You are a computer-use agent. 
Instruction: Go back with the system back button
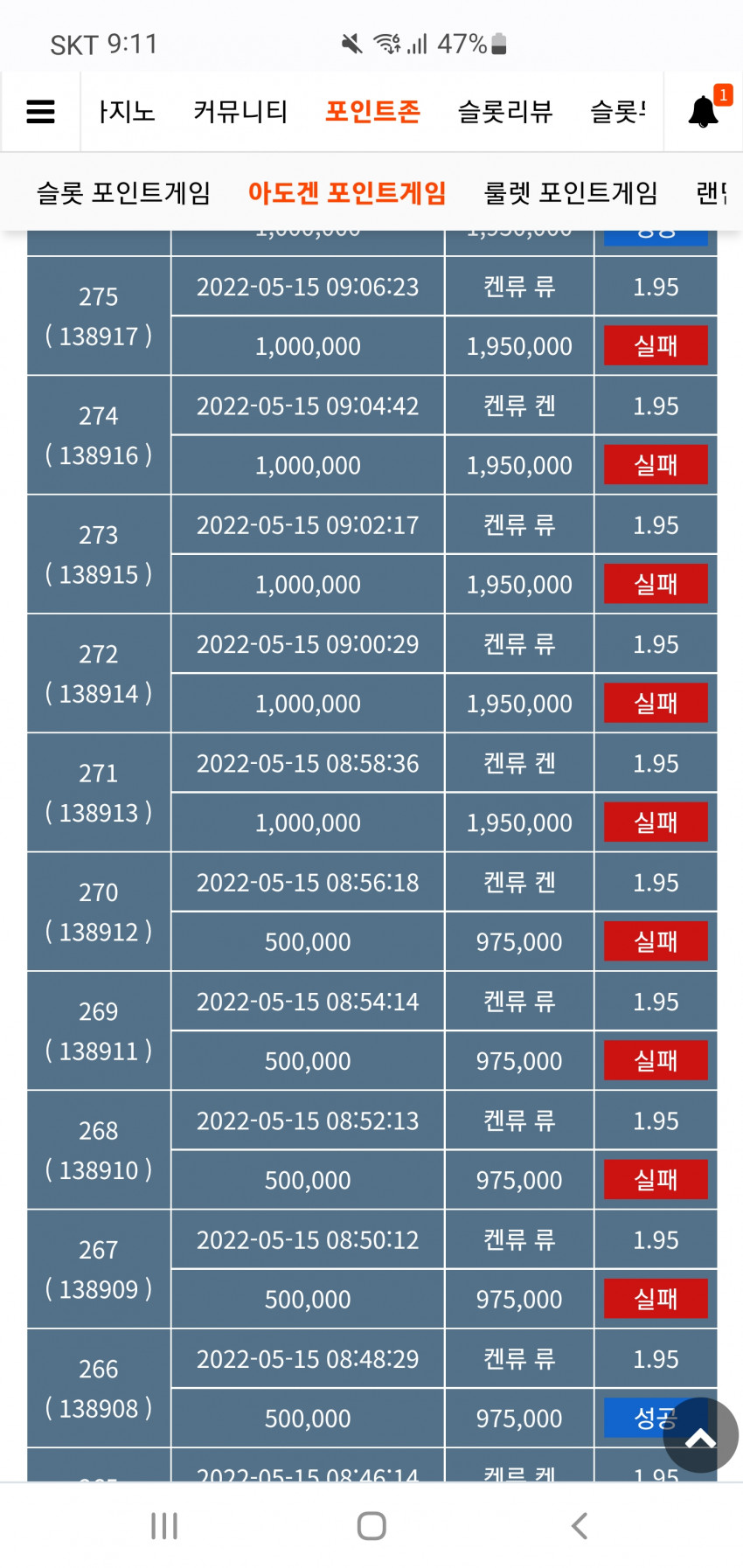[579, 1526]
